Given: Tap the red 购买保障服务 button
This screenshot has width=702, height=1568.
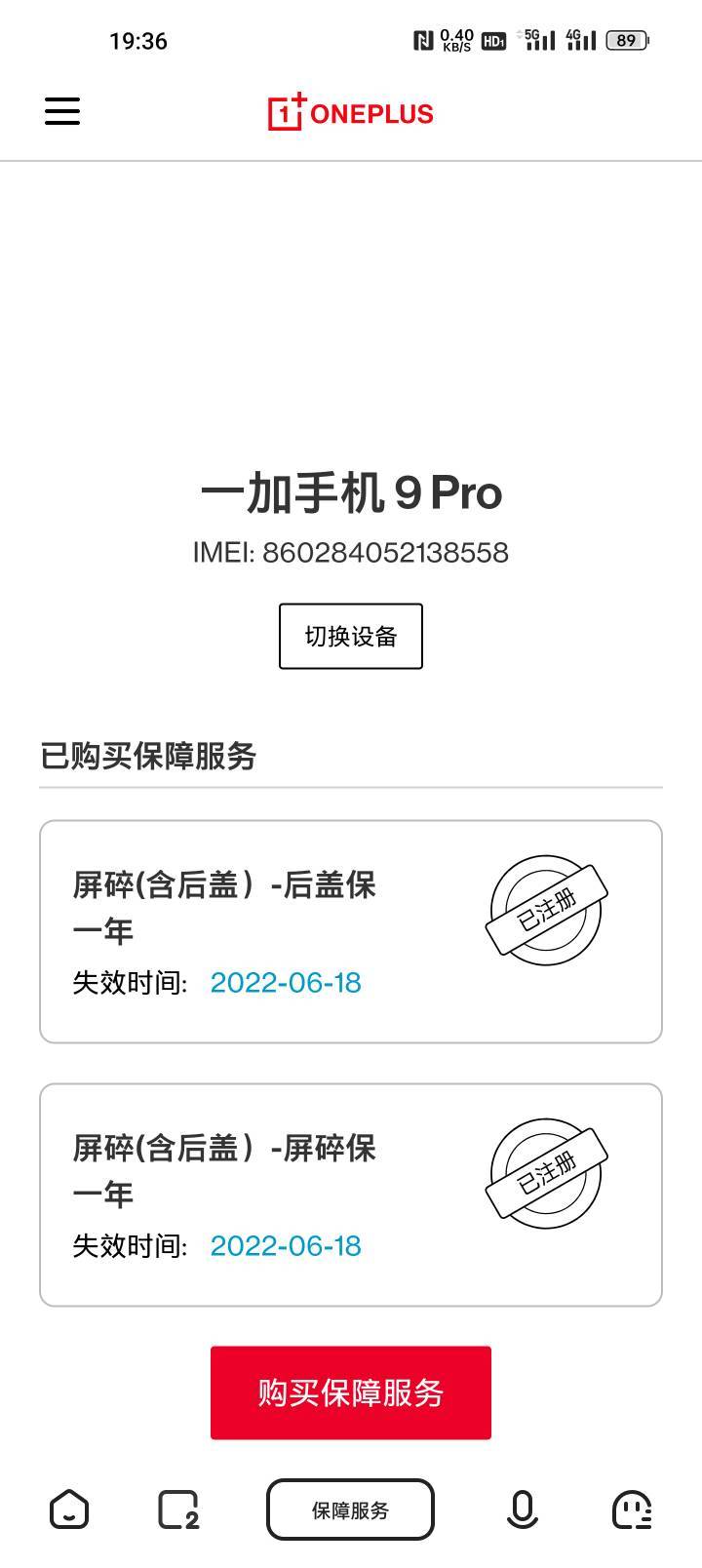Looking at the screenshot, I should 351,1392.
